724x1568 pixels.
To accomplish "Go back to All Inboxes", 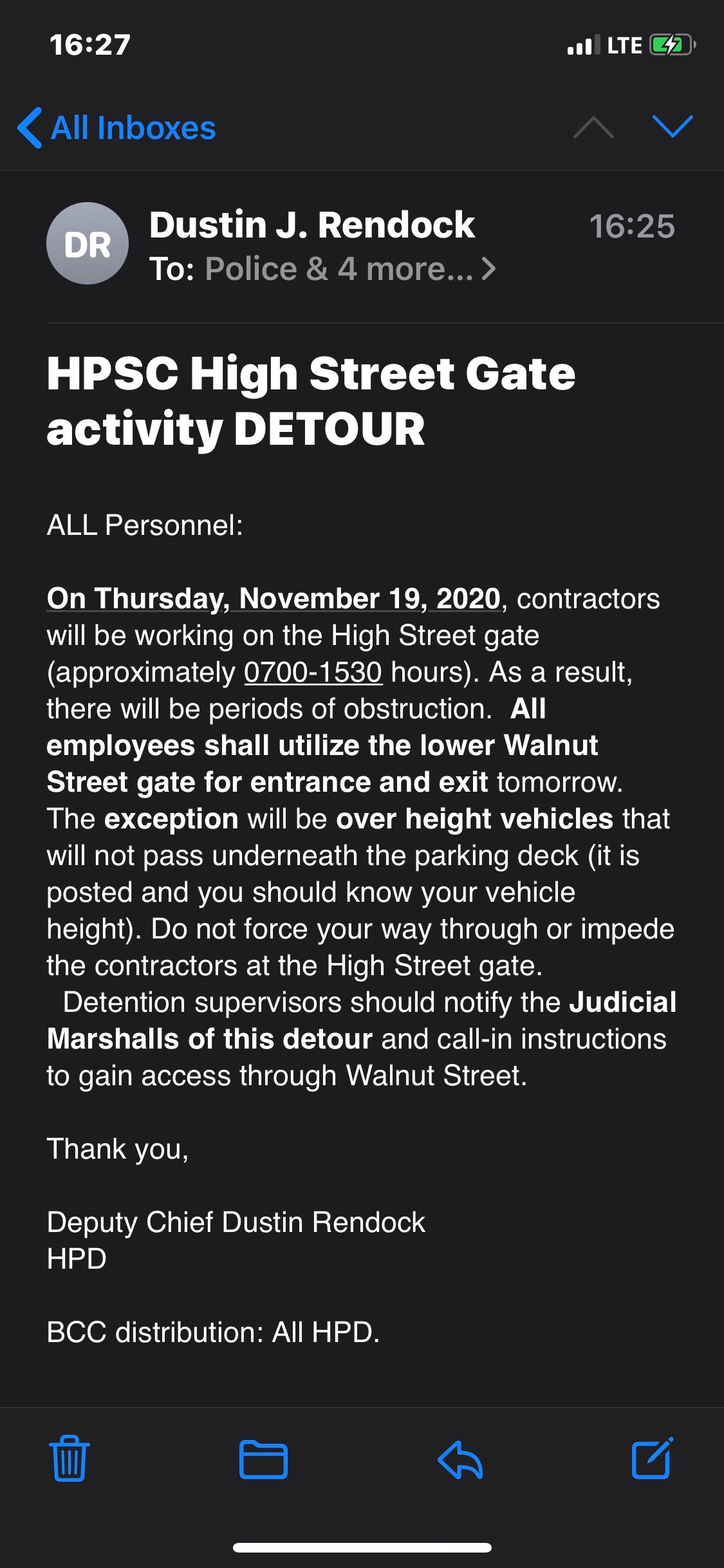I will click(x=118, y=127).
